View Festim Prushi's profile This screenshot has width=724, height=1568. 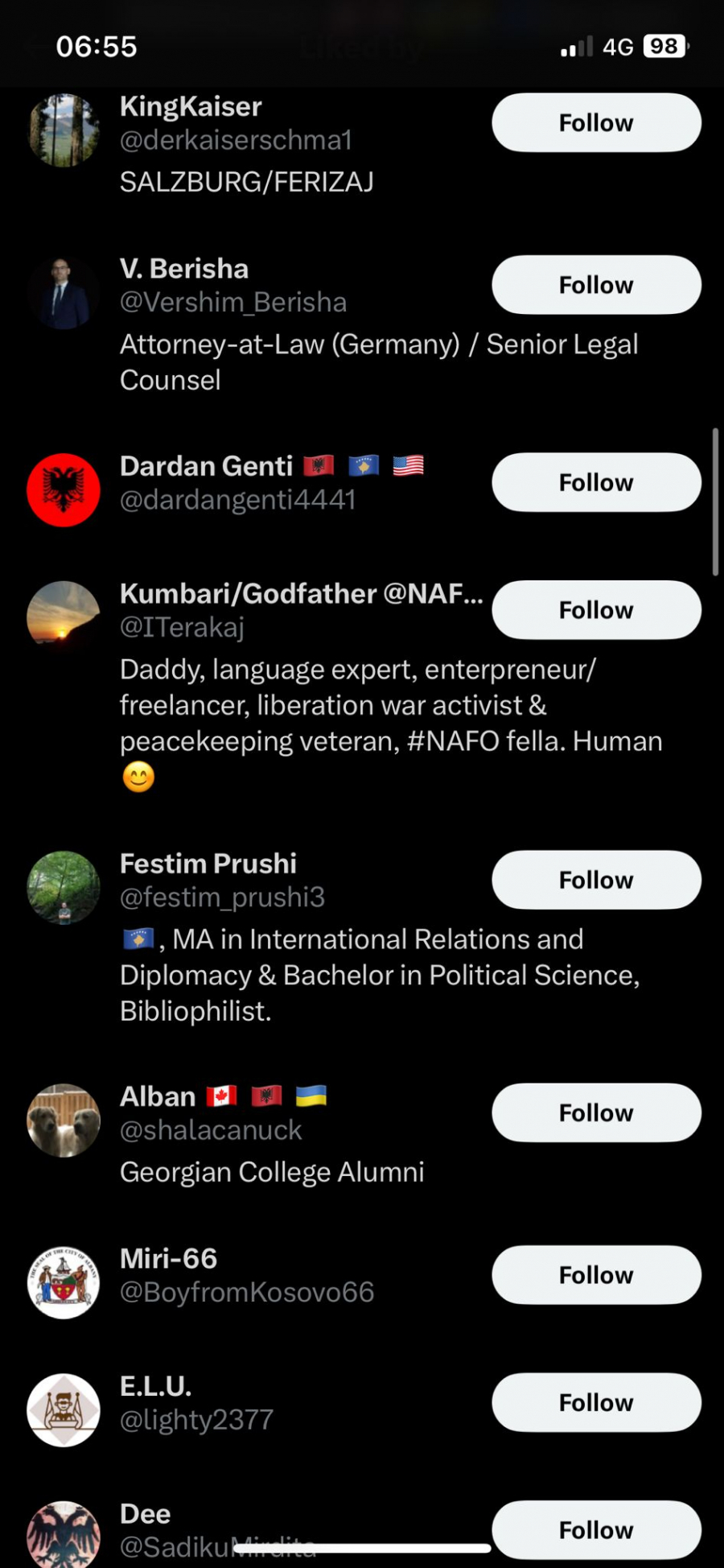point(208,864)
